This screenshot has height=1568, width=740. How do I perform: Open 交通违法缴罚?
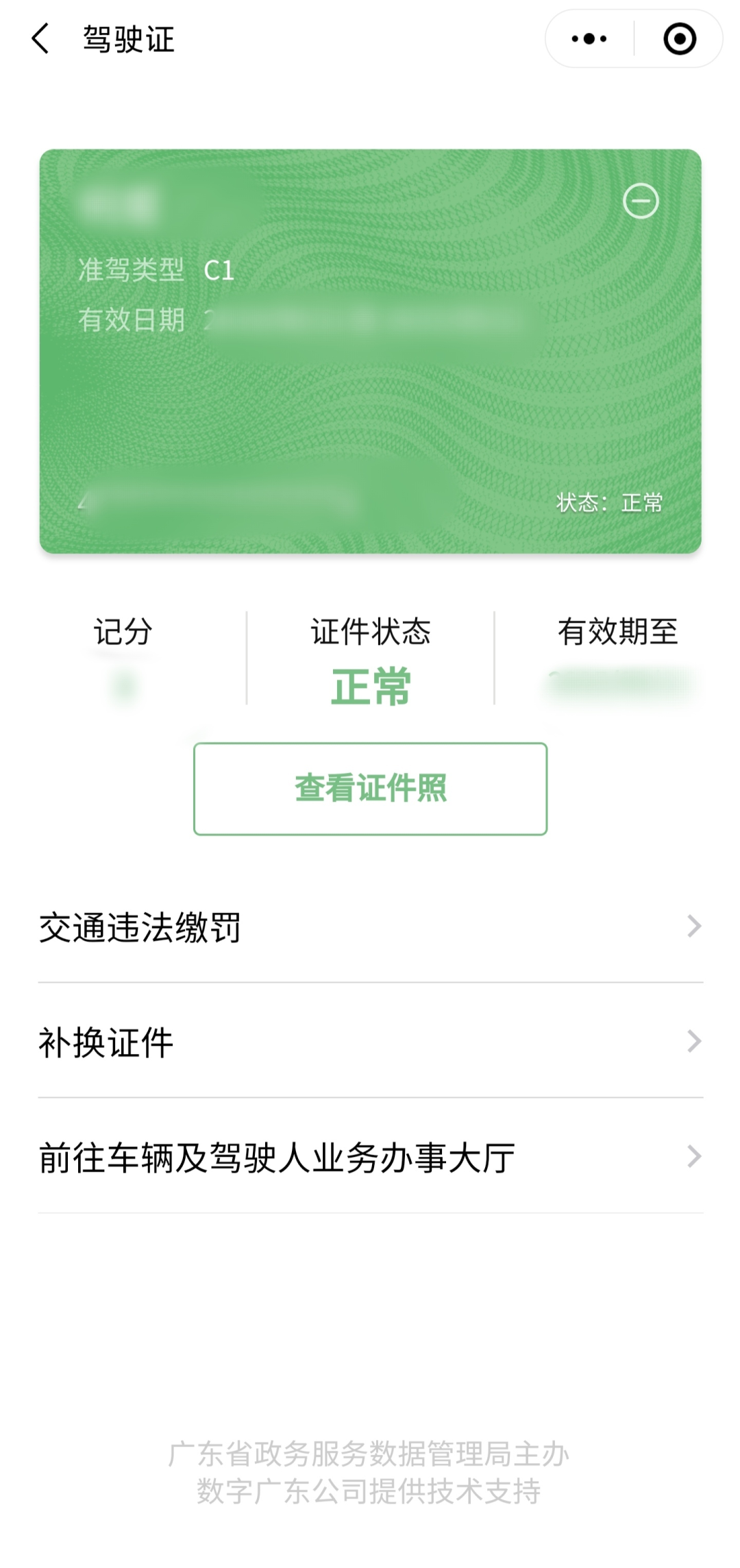tap(370, 927)
